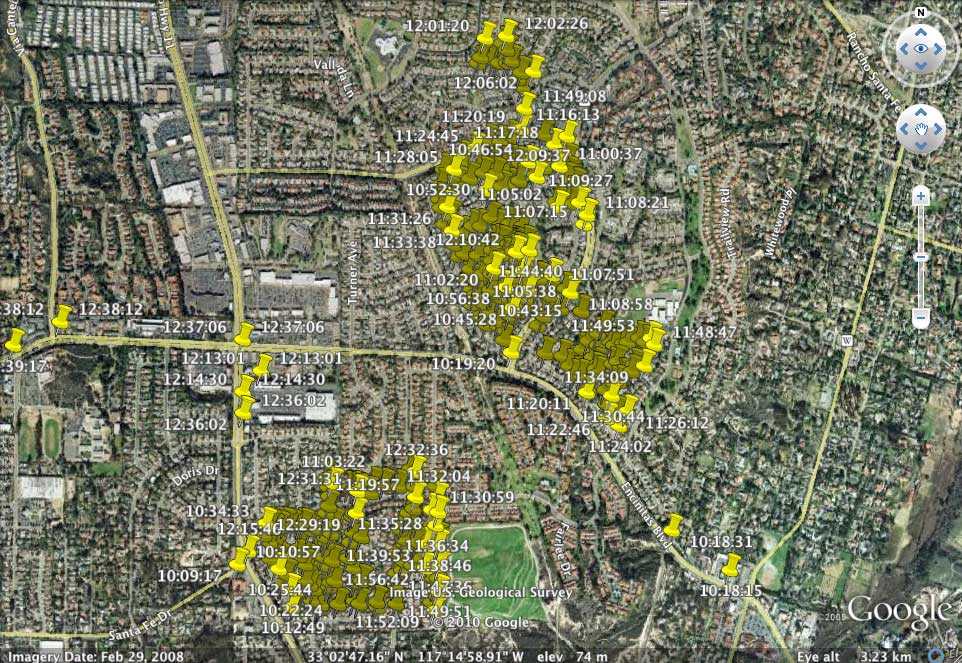The height and width of the screenshot is (663, 962).
Task: Select the 12:14:30 pushpin
Action: pos(245,385)
